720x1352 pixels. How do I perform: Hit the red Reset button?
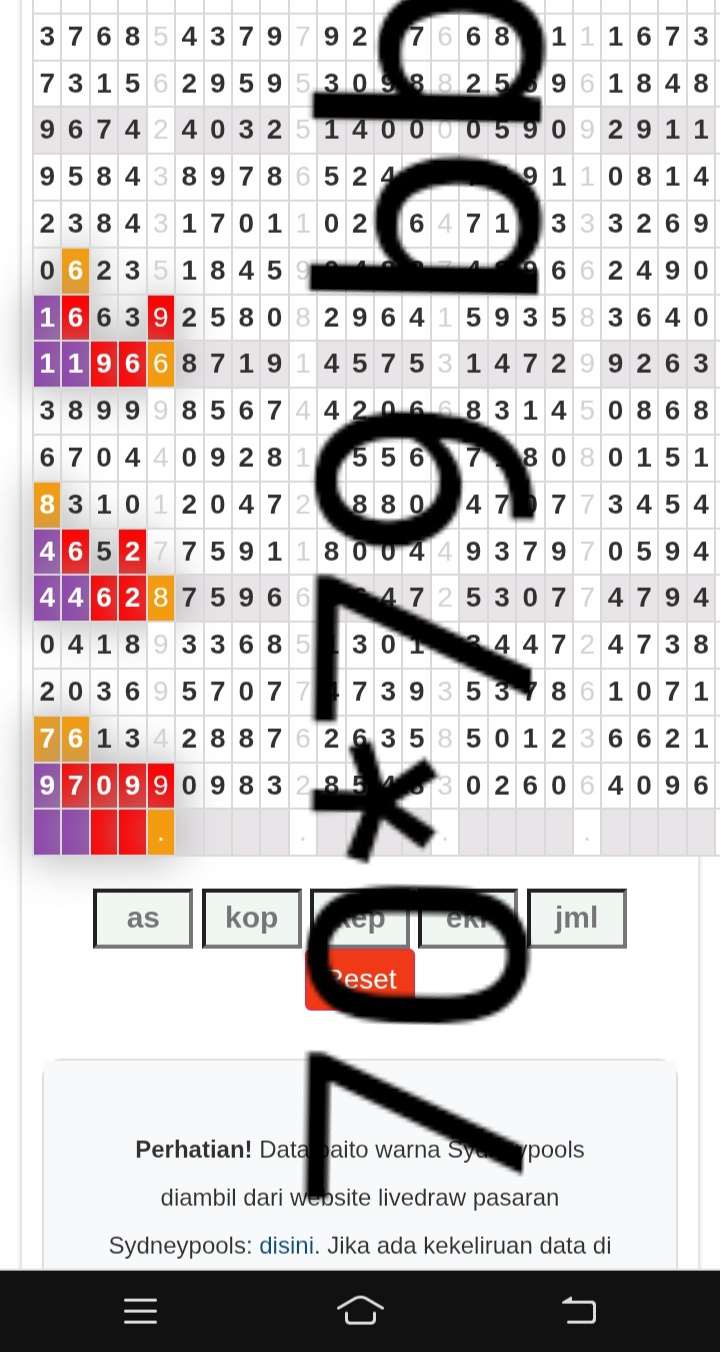(360, 979)
